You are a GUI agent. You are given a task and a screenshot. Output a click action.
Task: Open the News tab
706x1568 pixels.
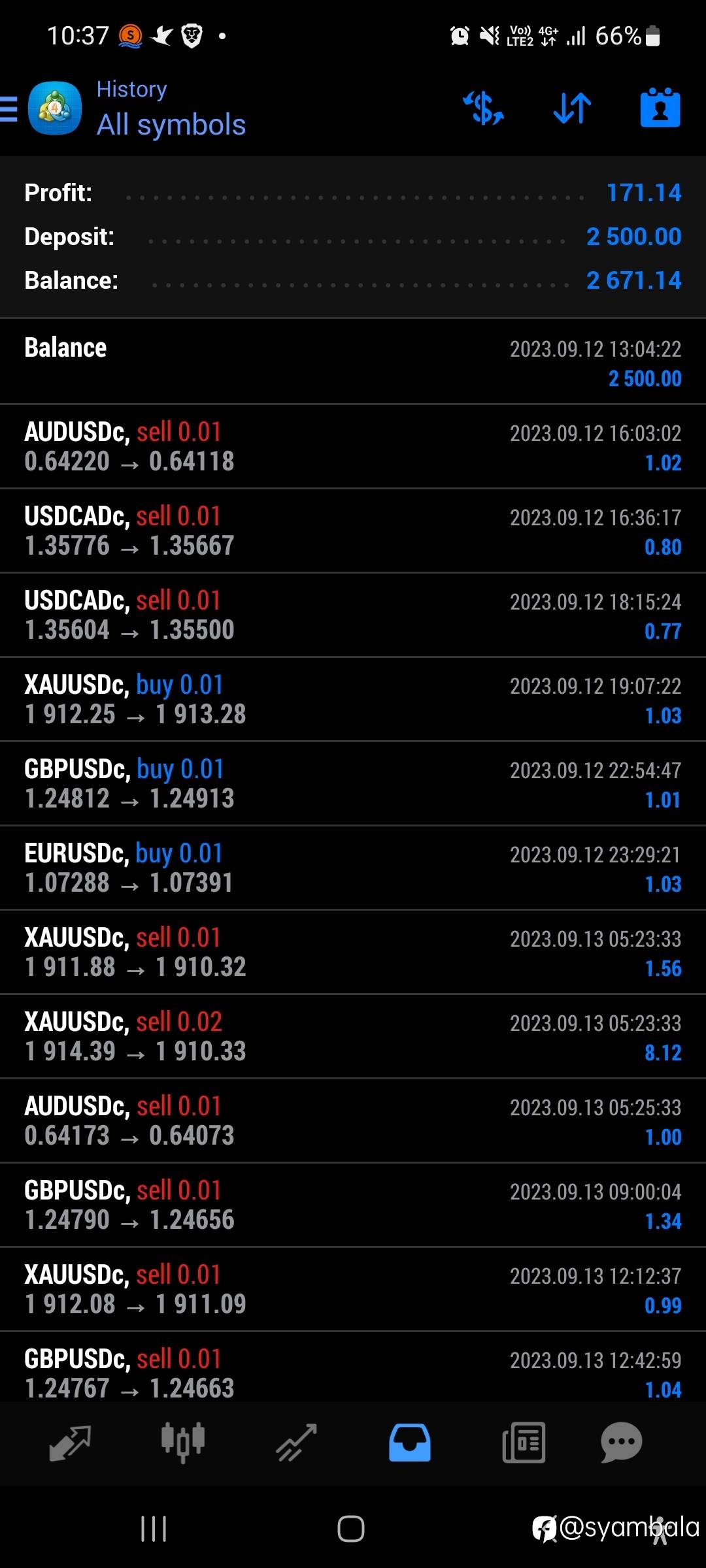click(x=524, y=1442)
